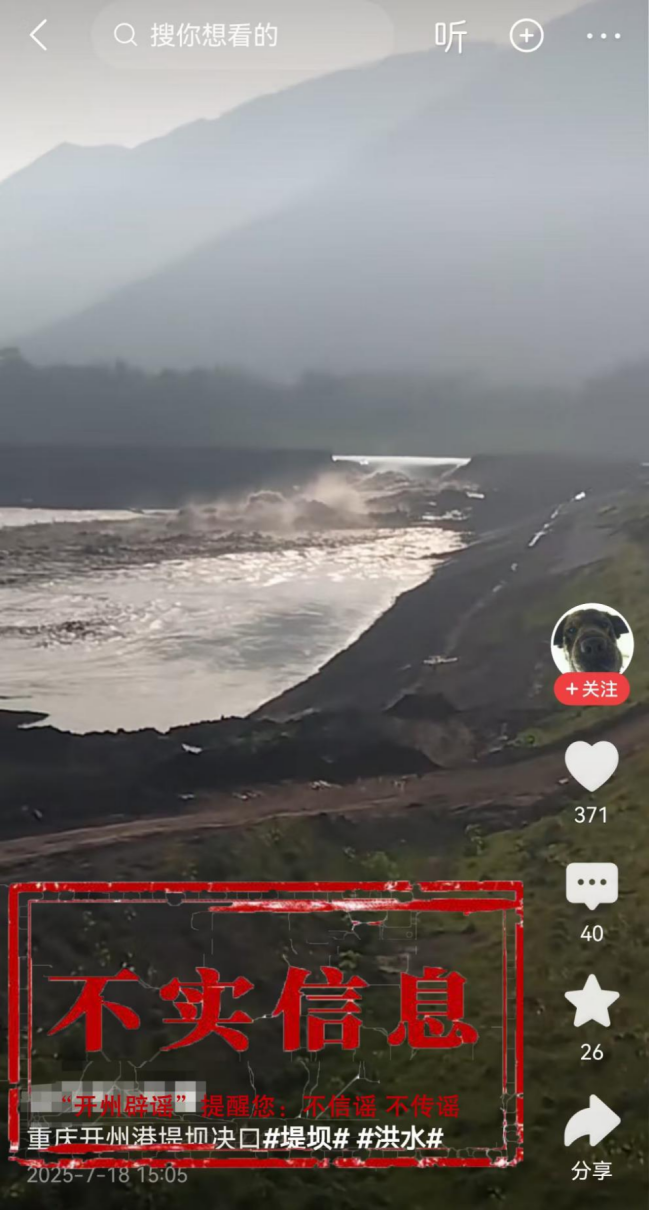Viewport: 650px width, 1211px height.
Task: Tap the circled plus icon
Action: pos(526,36)
